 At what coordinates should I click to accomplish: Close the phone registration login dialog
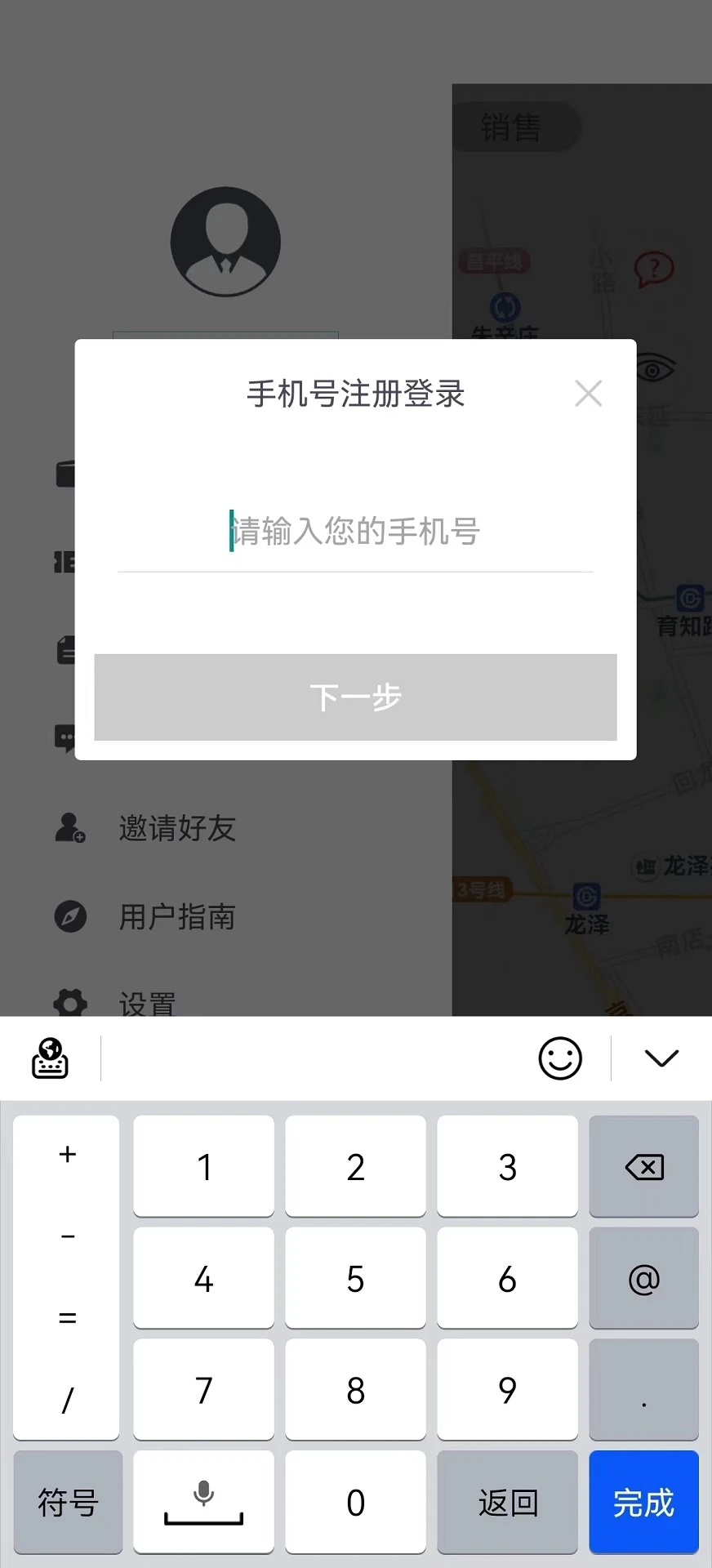[588, 394]
